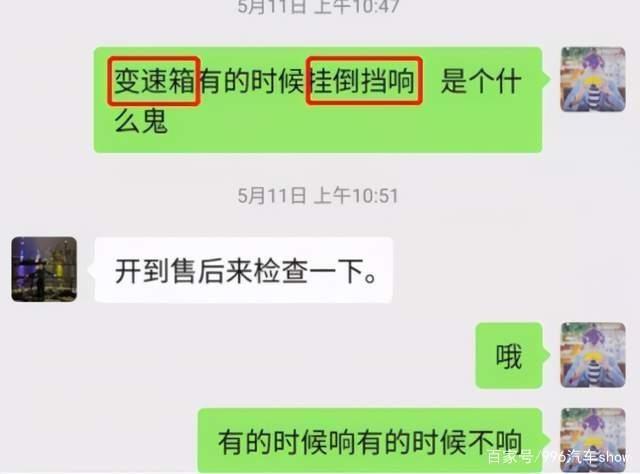Image resolution: width=640 pixels, height=474 pixels.
Task: View profile avatar beside 有的时候响有的时候不响
Action: coord(593,439)
